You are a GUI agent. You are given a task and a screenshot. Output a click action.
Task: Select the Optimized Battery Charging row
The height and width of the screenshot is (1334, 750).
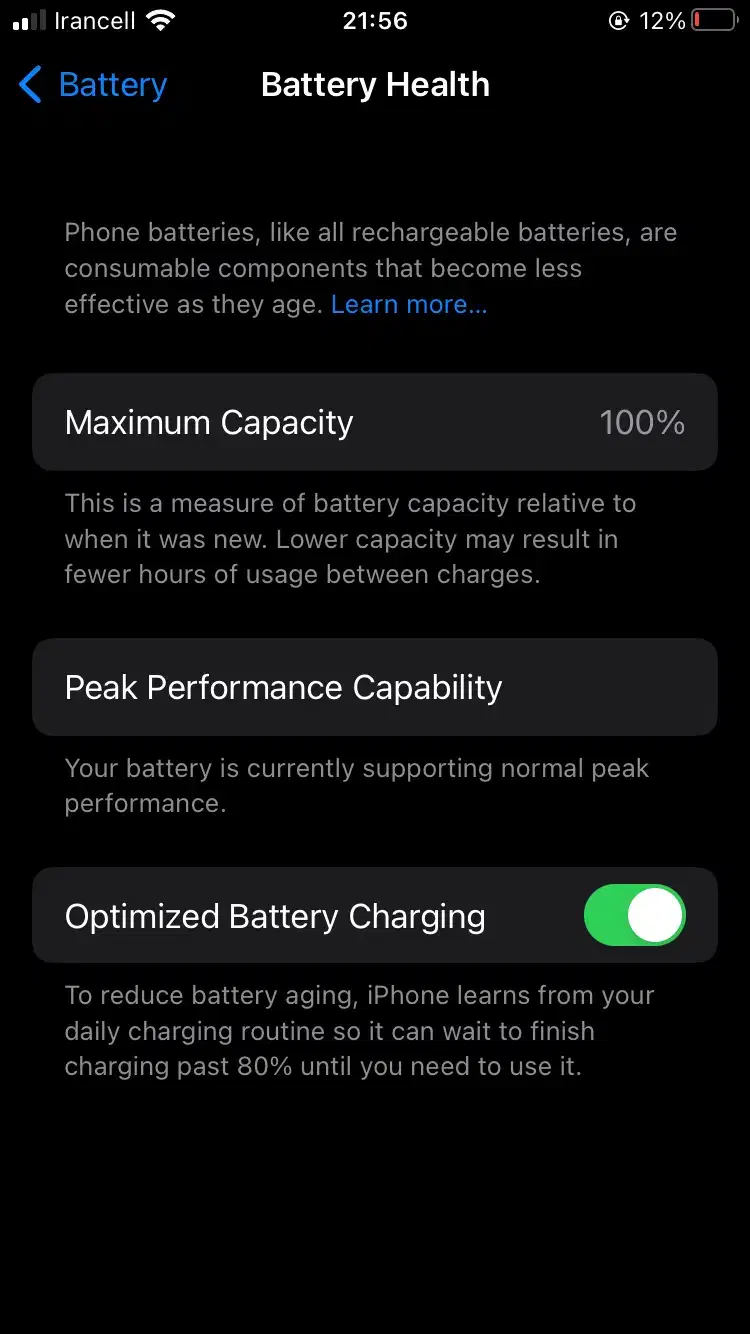coord(300,915)
